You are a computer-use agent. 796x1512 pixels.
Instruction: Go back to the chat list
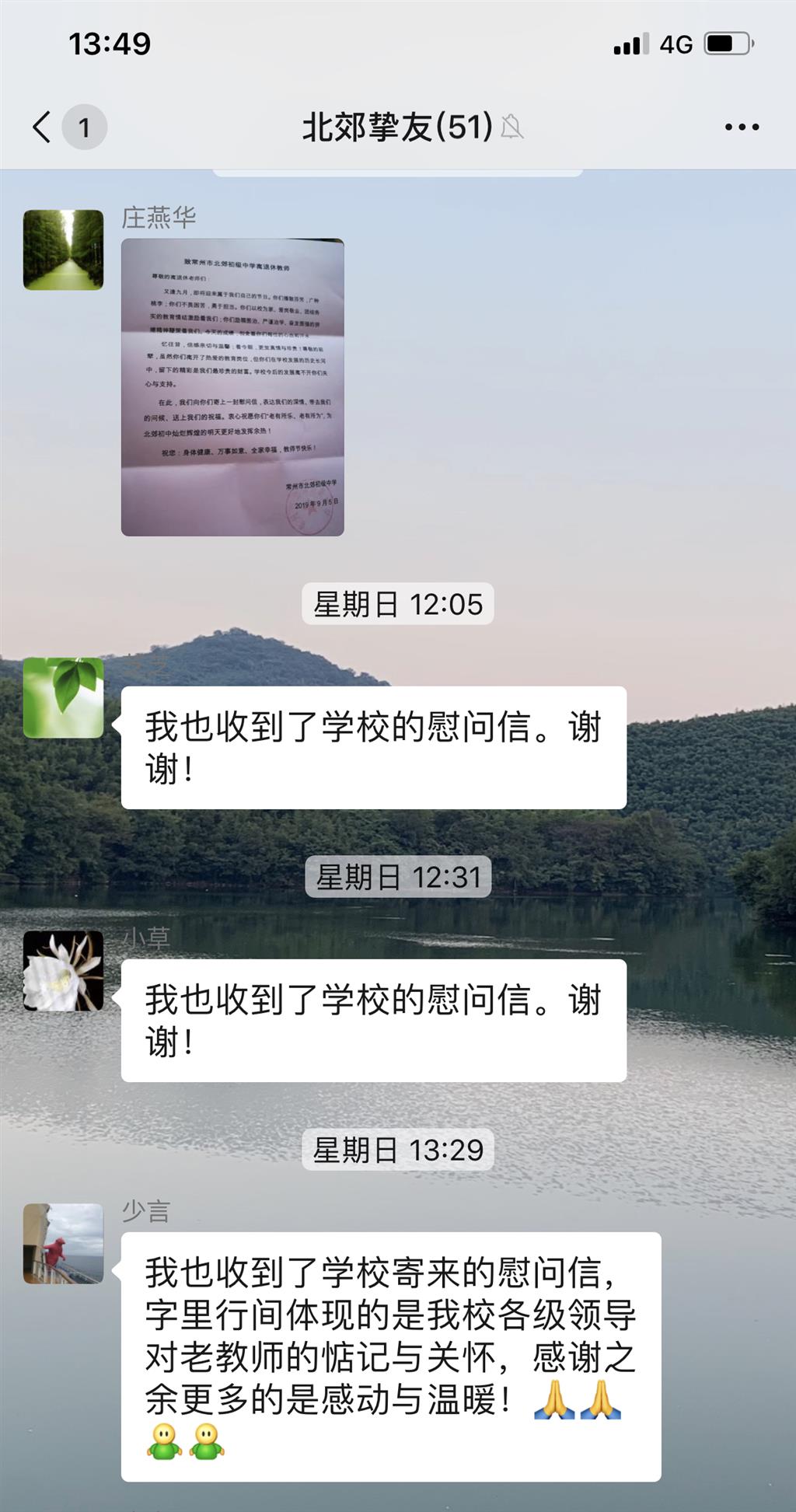tap(43, 127)
